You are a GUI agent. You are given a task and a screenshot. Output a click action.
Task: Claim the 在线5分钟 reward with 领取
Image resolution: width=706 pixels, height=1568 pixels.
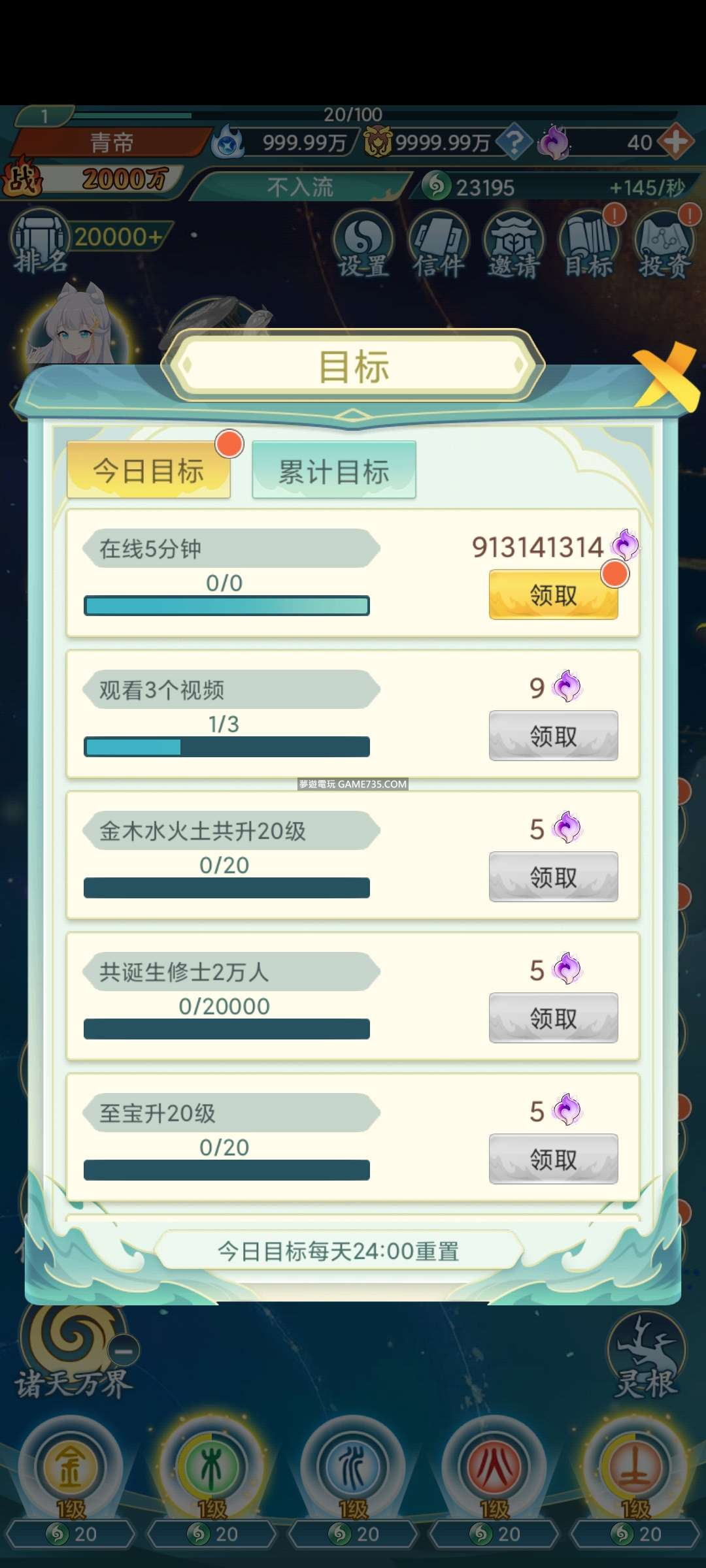point(553,595)
